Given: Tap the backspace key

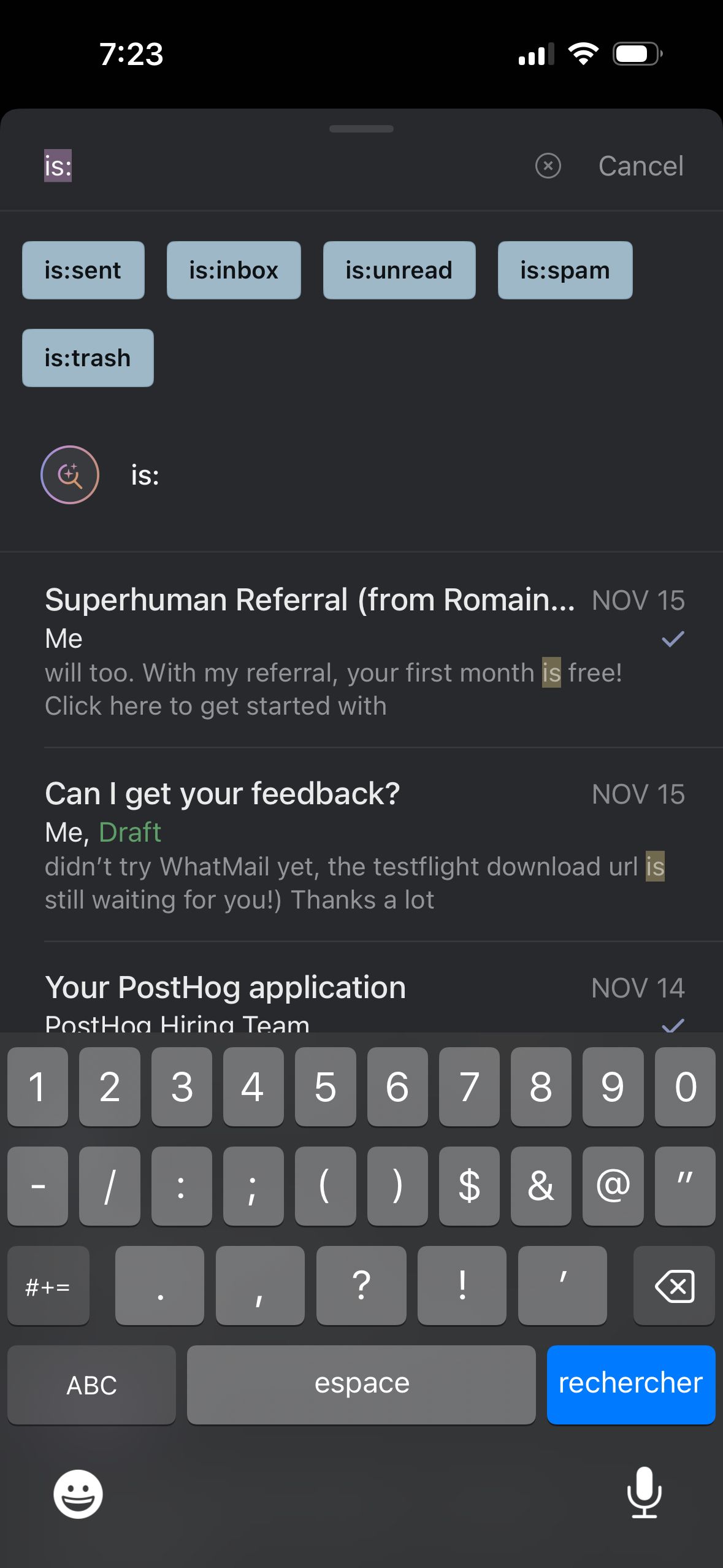Looking at the screenshot, I should 673,1286.
